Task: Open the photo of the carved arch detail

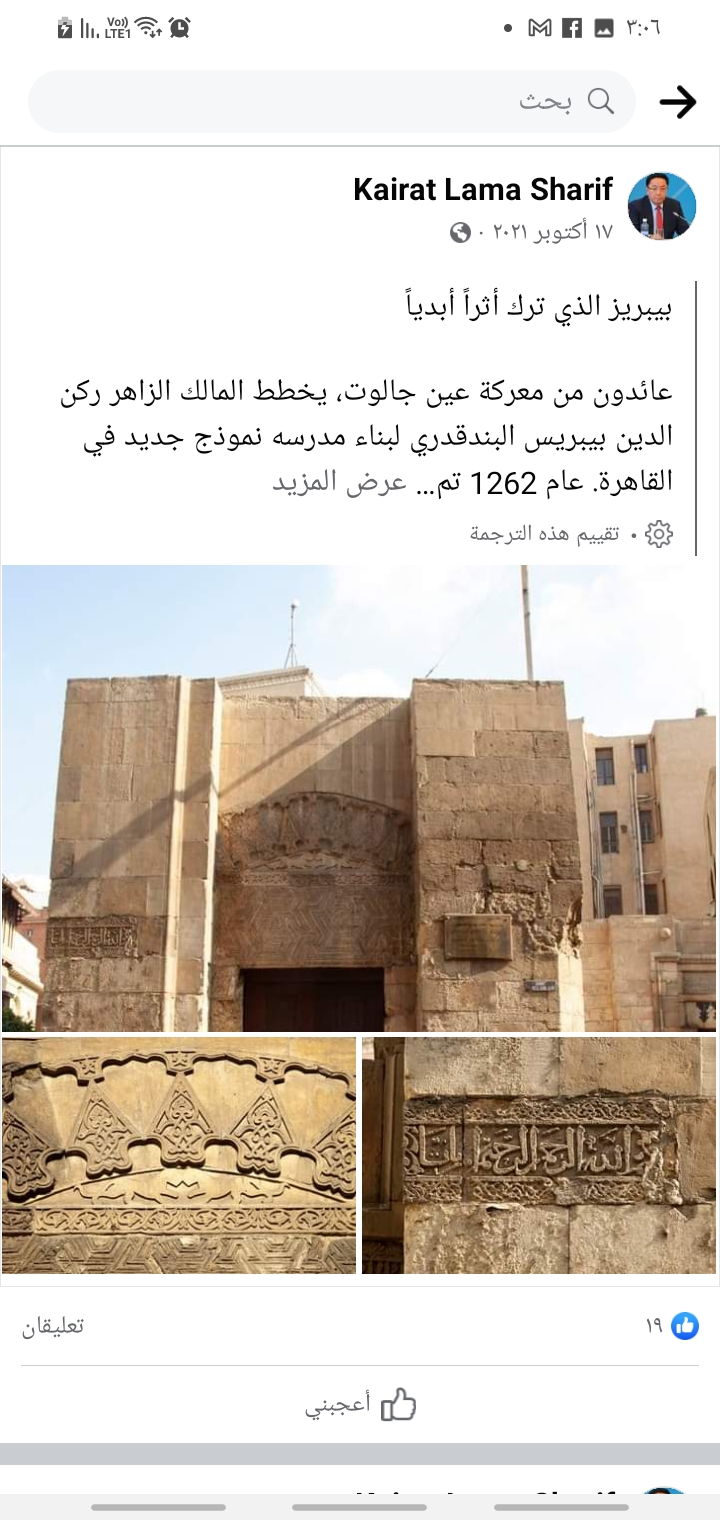Action: (179, 1155)
